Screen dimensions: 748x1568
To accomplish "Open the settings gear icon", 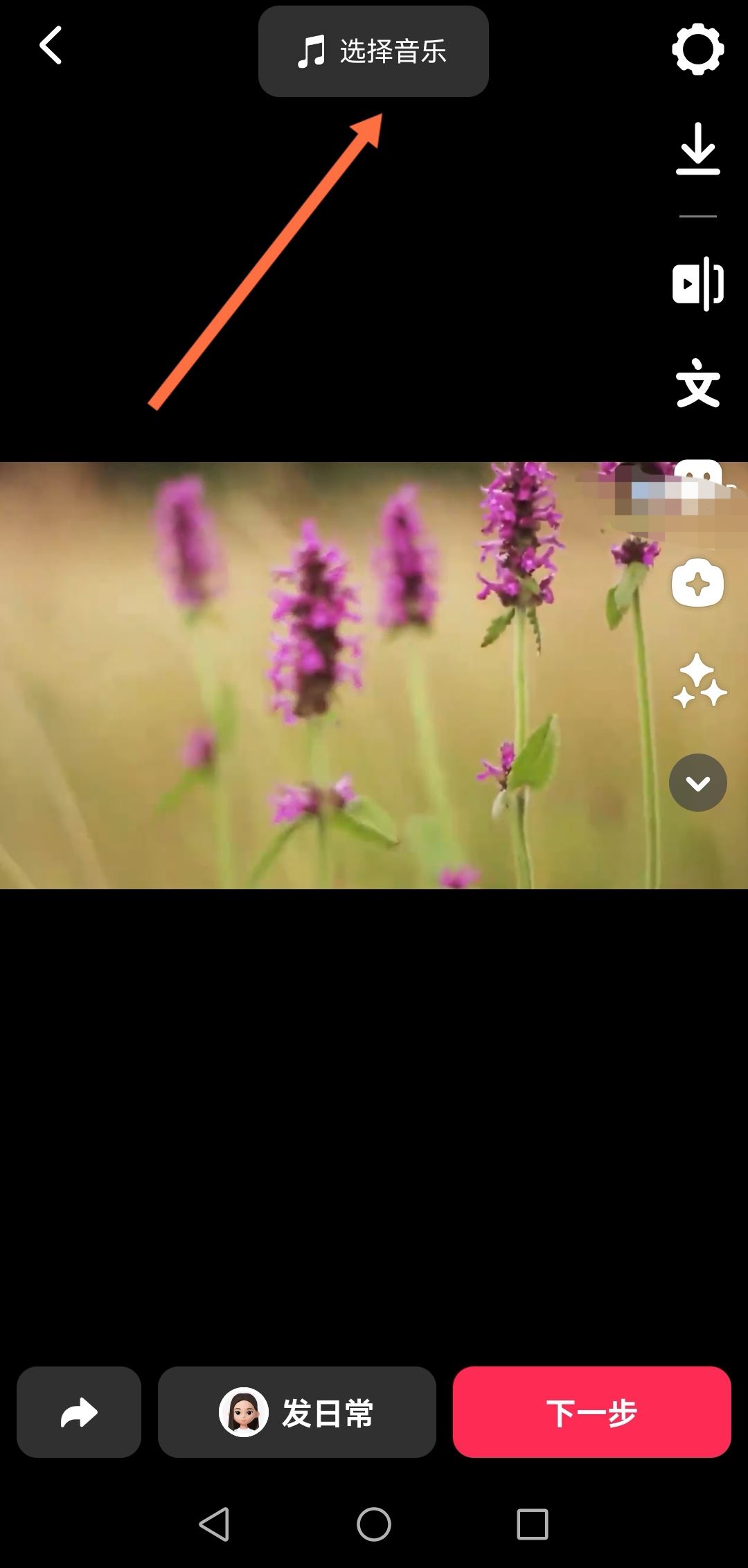I will pos(697,49).
